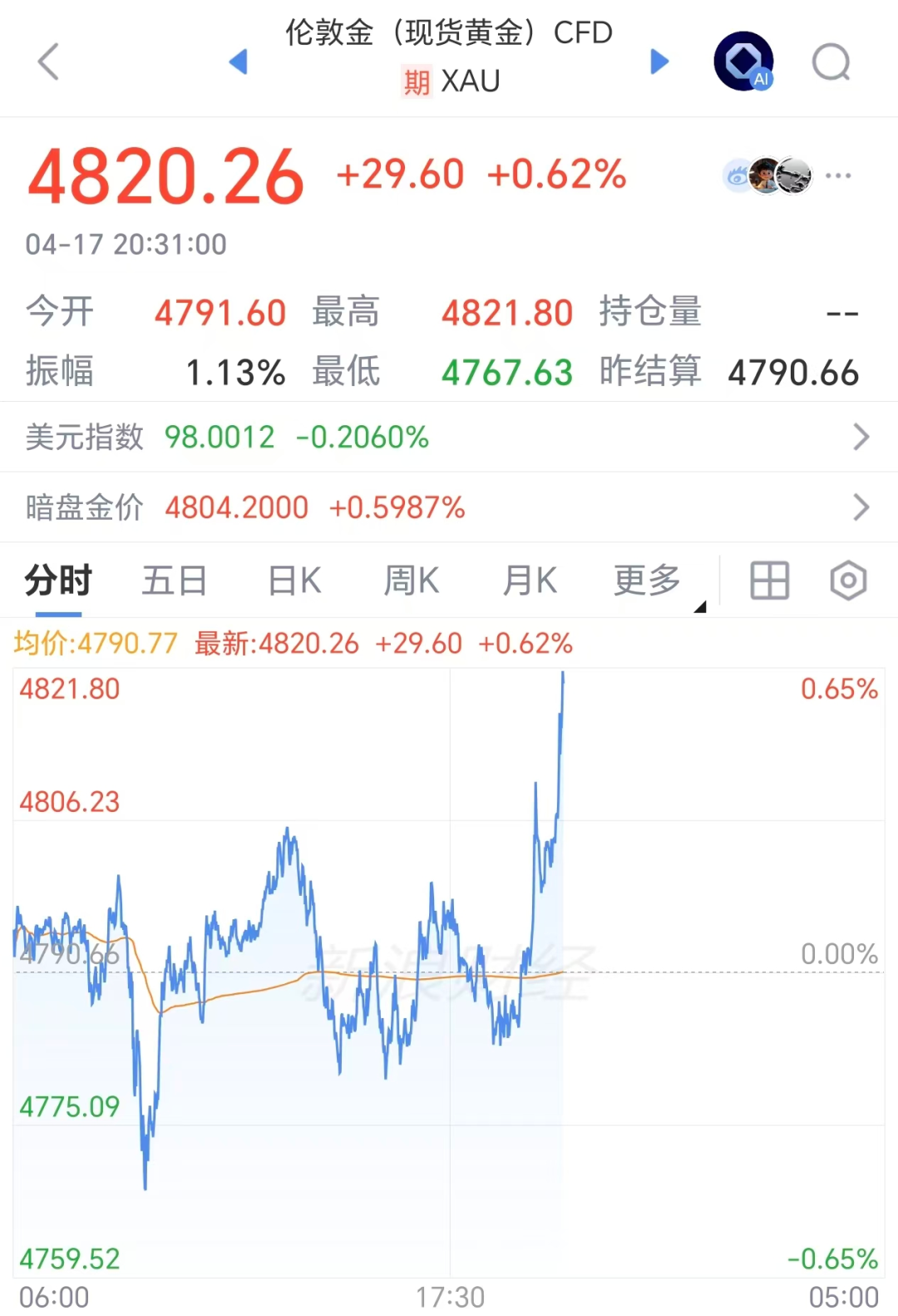
Task: Switch to the 月K chart tab
Action: [530, 580]
